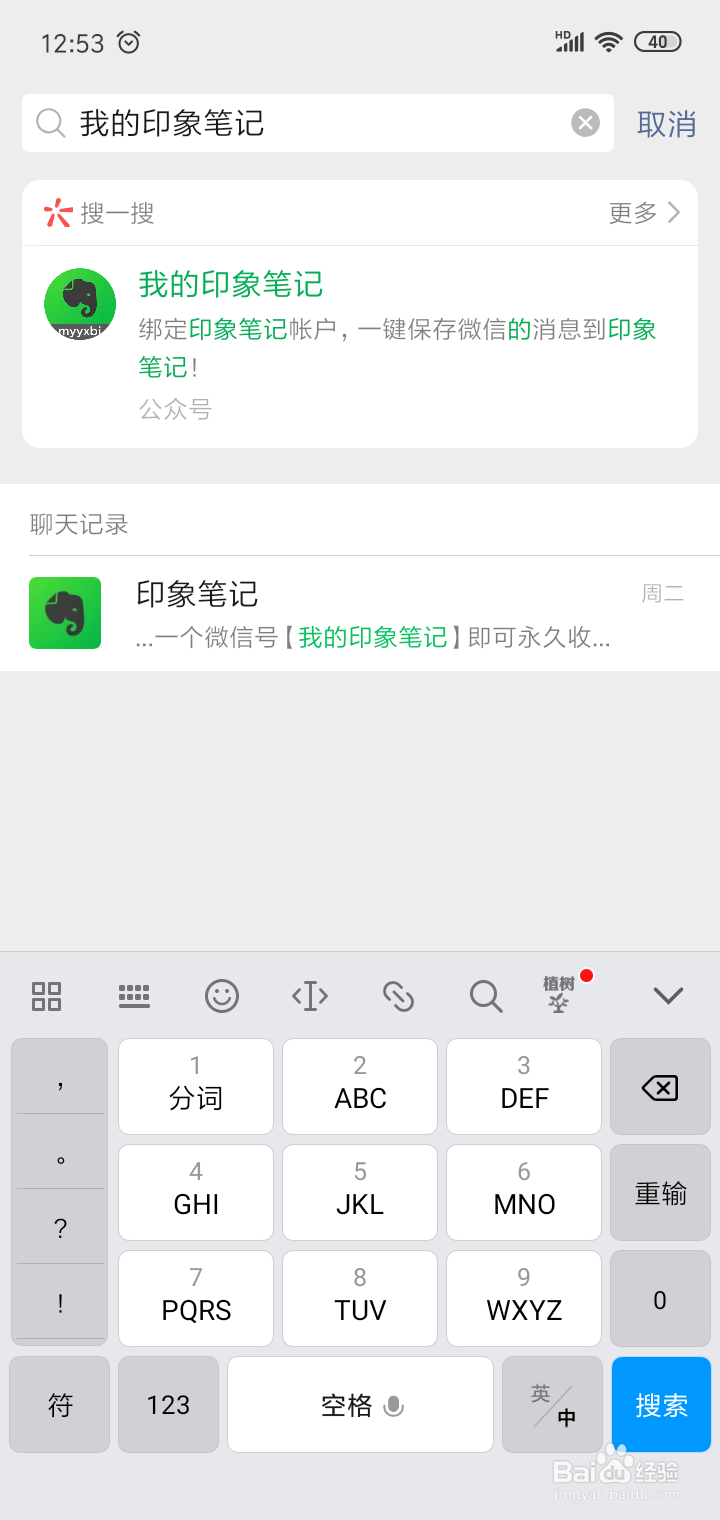
Task: Open the keyboard emoji panel
Action: pos(222,996)
